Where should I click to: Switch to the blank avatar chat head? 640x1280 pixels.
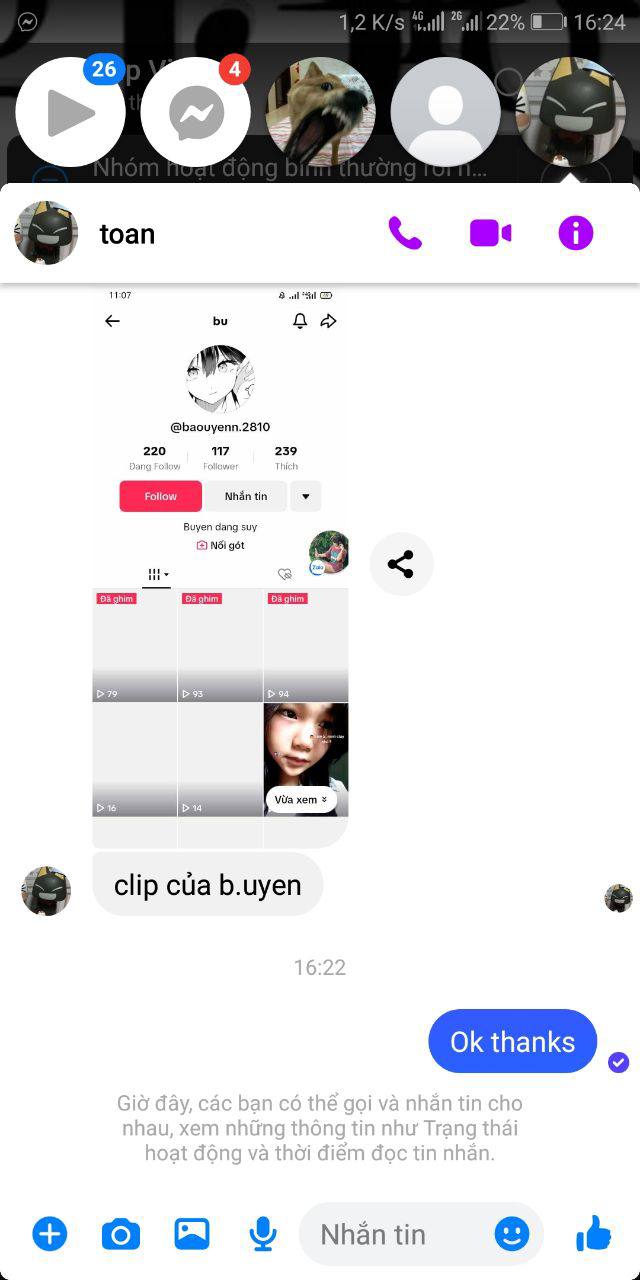coord(445,112)
